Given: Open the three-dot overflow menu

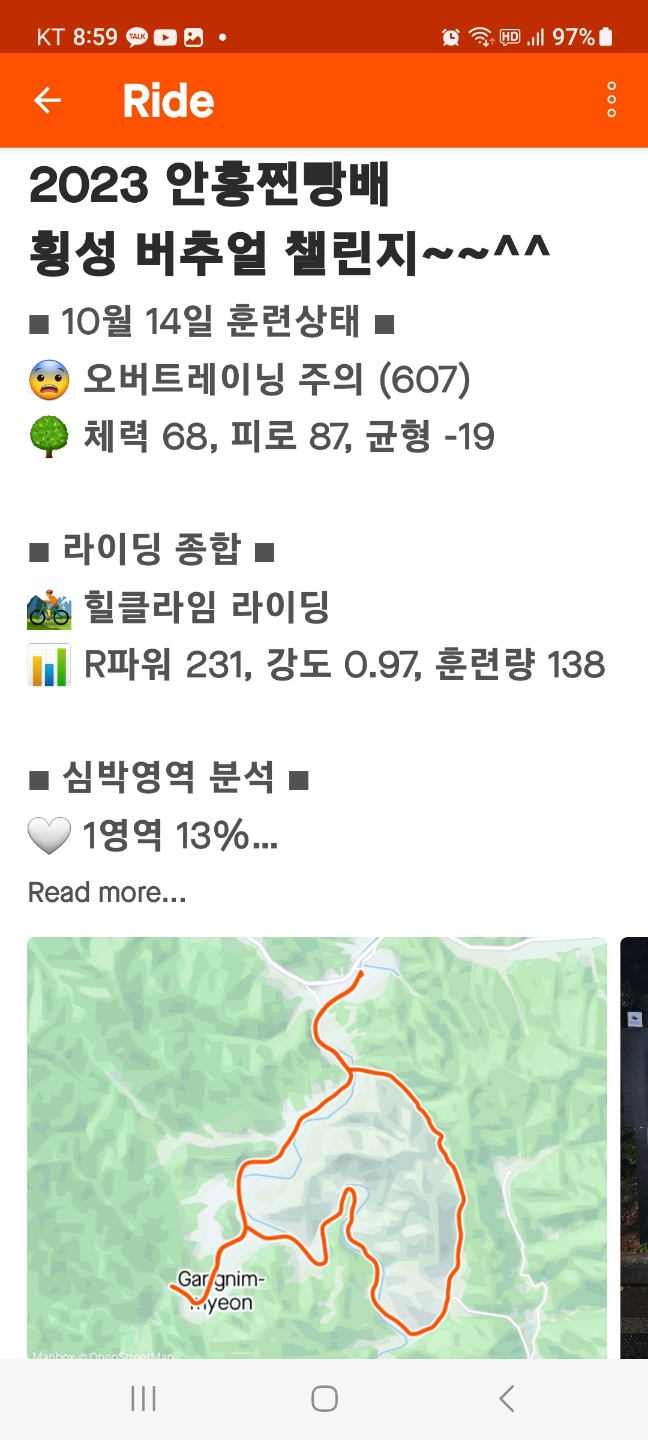Looking at the screenshot, I should click(611, 100).
